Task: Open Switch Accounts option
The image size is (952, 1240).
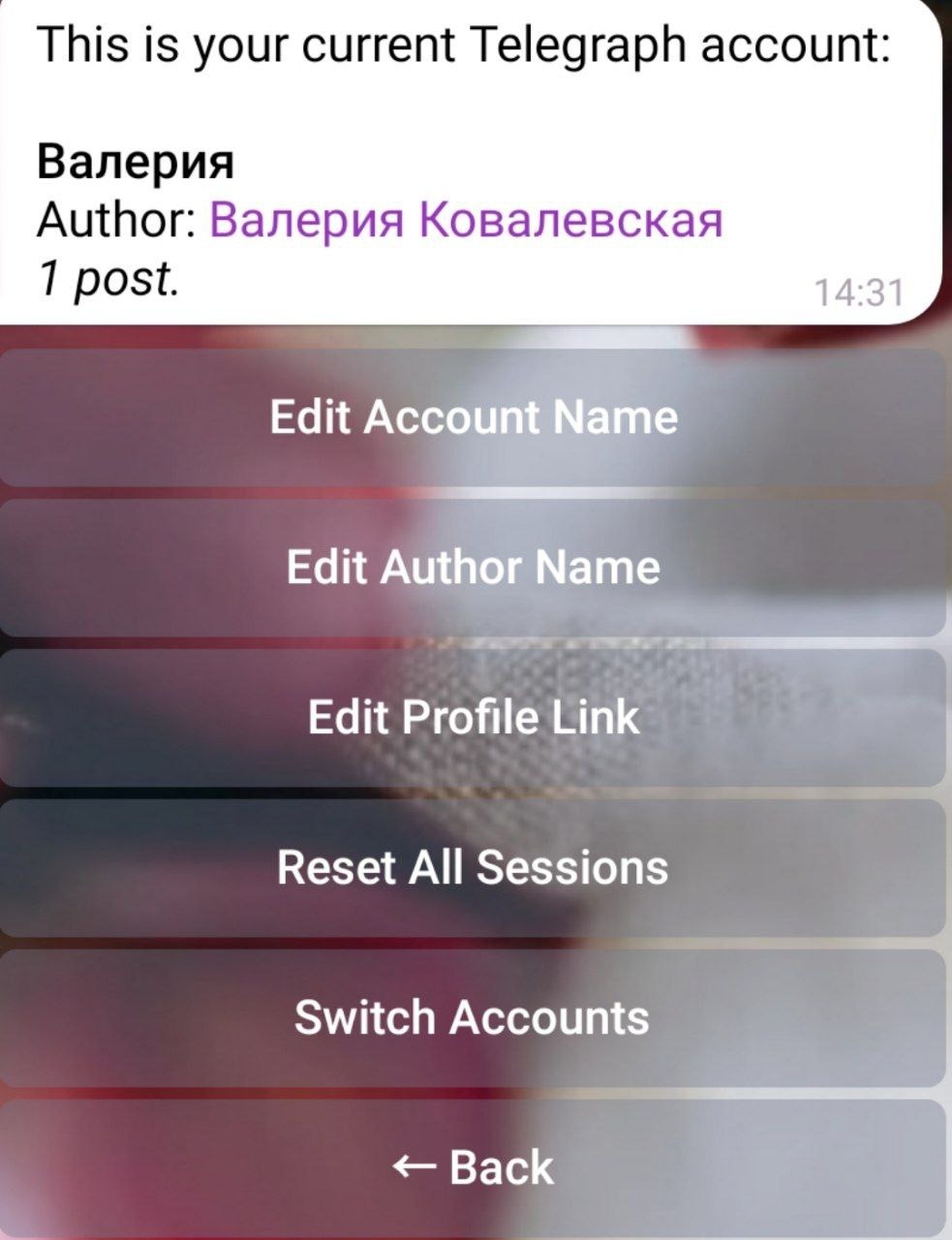Action: [473, 1017]
